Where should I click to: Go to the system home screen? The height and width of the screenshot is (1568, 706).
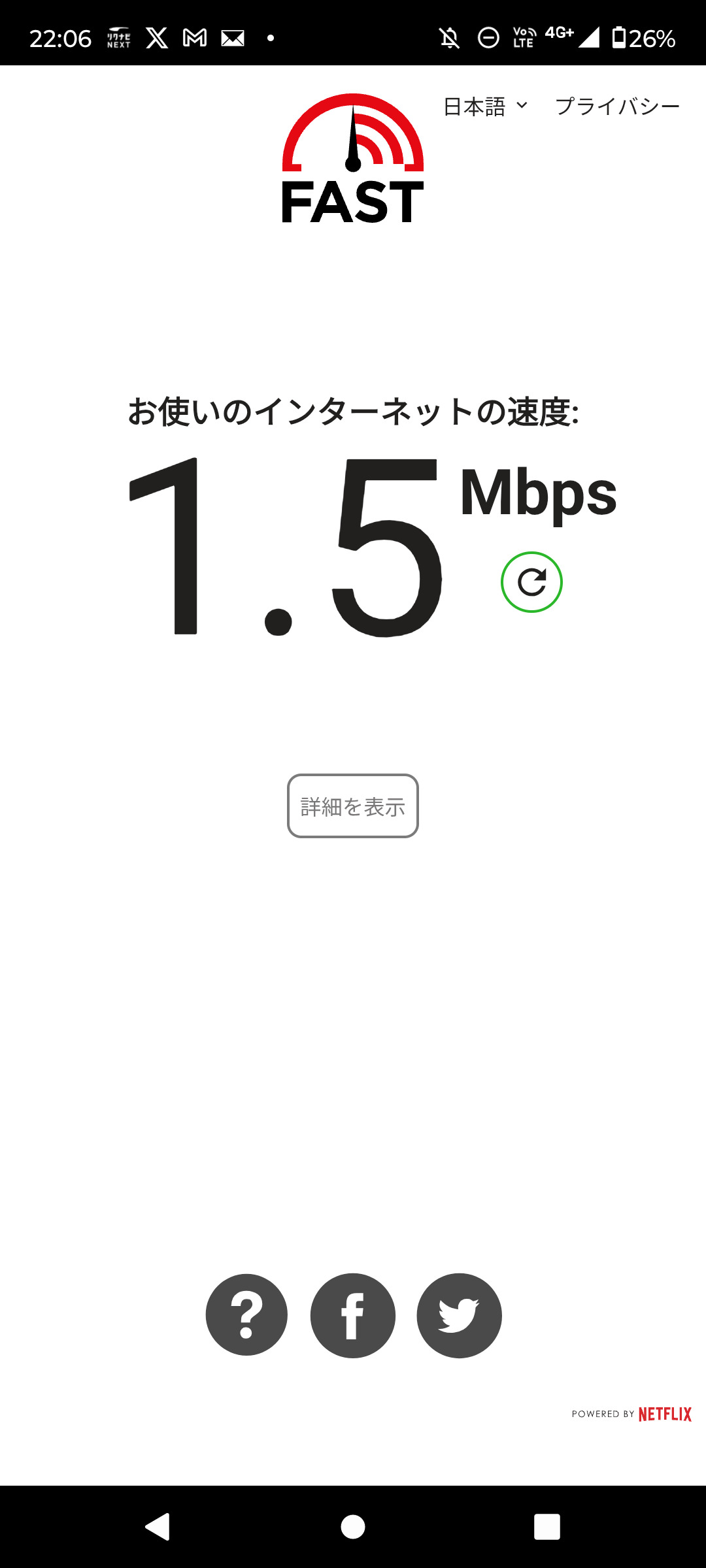353,1527
